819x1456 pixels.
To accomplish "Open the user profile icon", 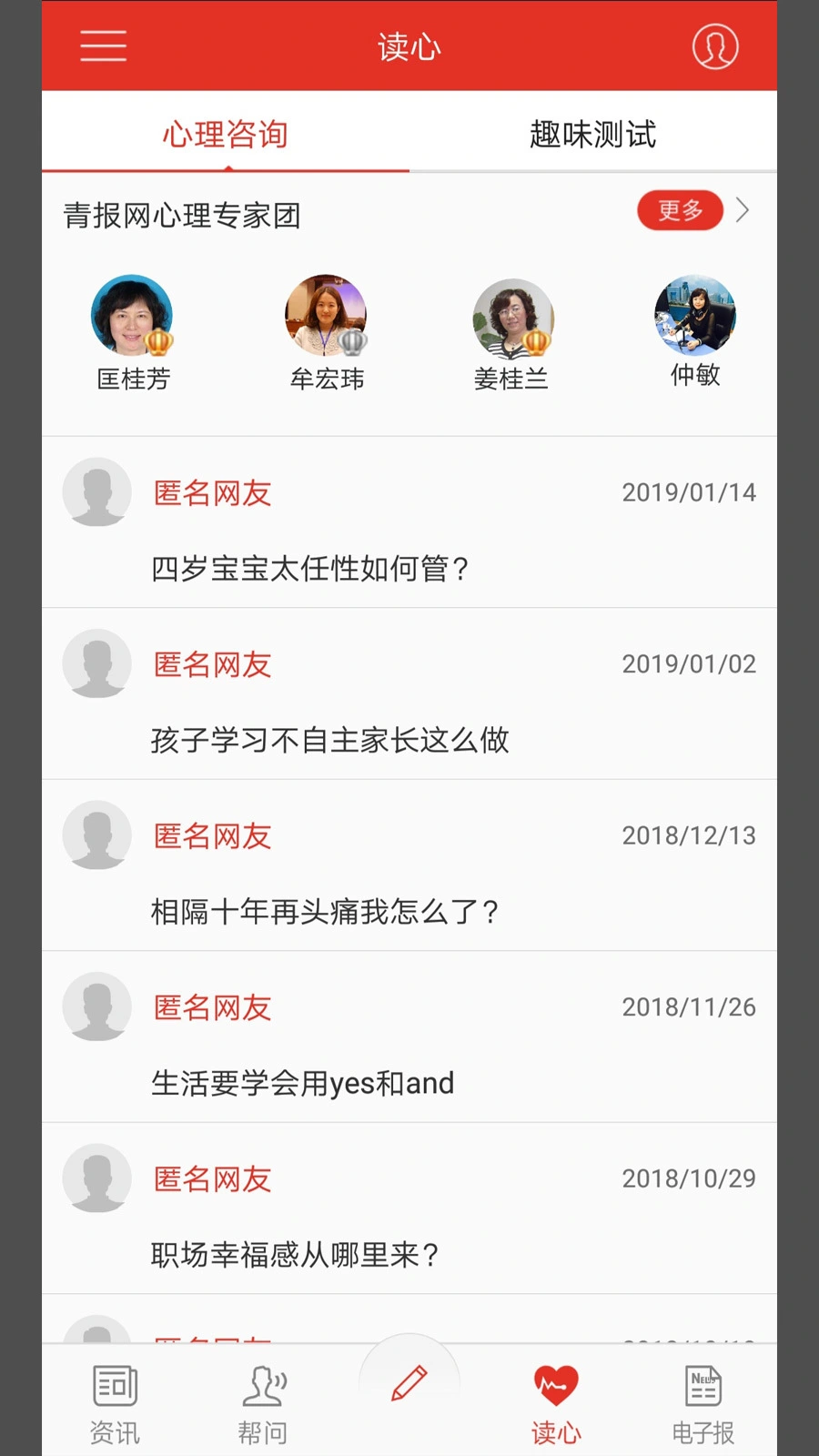I will pyautogui.click(x=715, y=45).
